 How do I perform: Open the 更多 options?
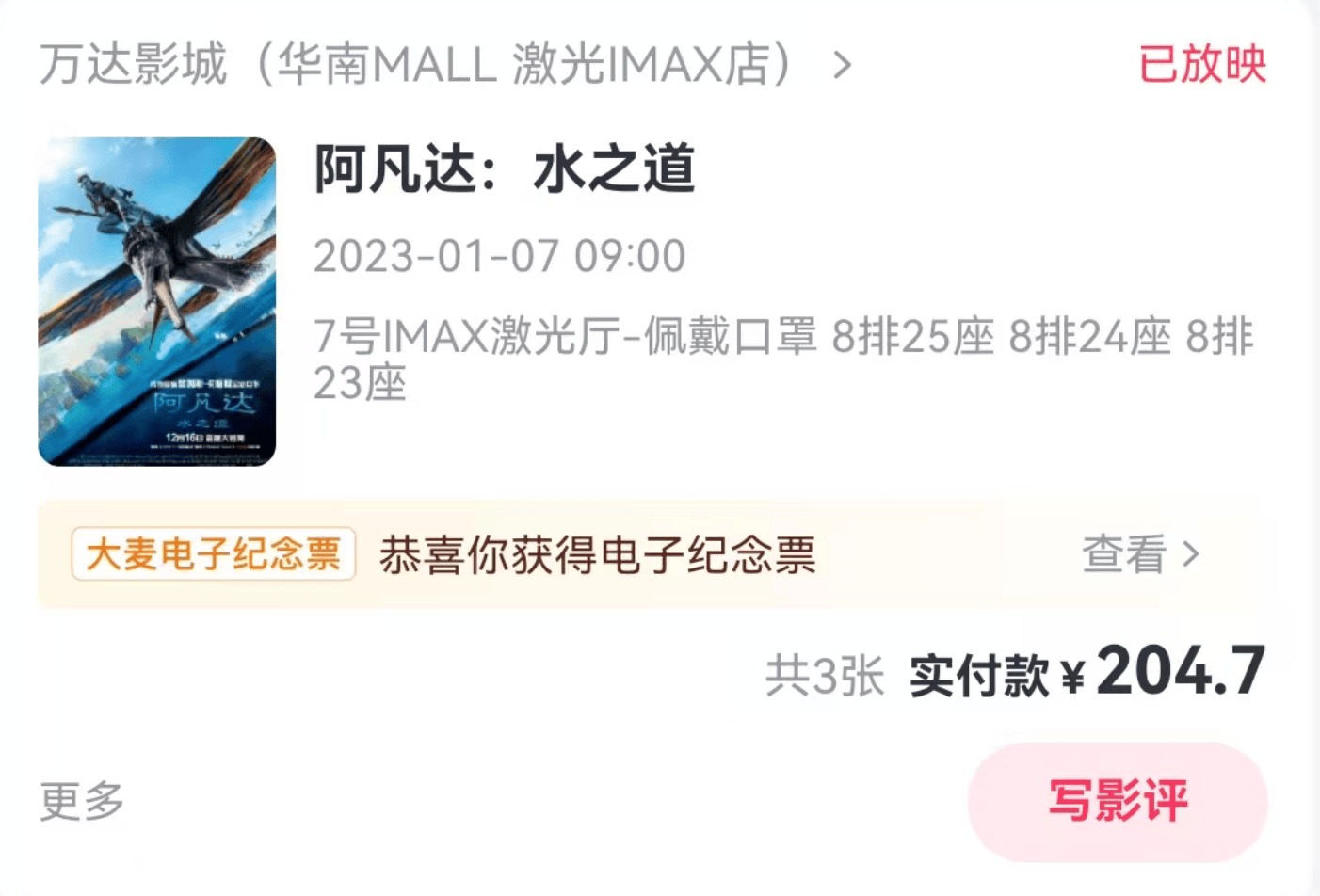pos(82,801)
